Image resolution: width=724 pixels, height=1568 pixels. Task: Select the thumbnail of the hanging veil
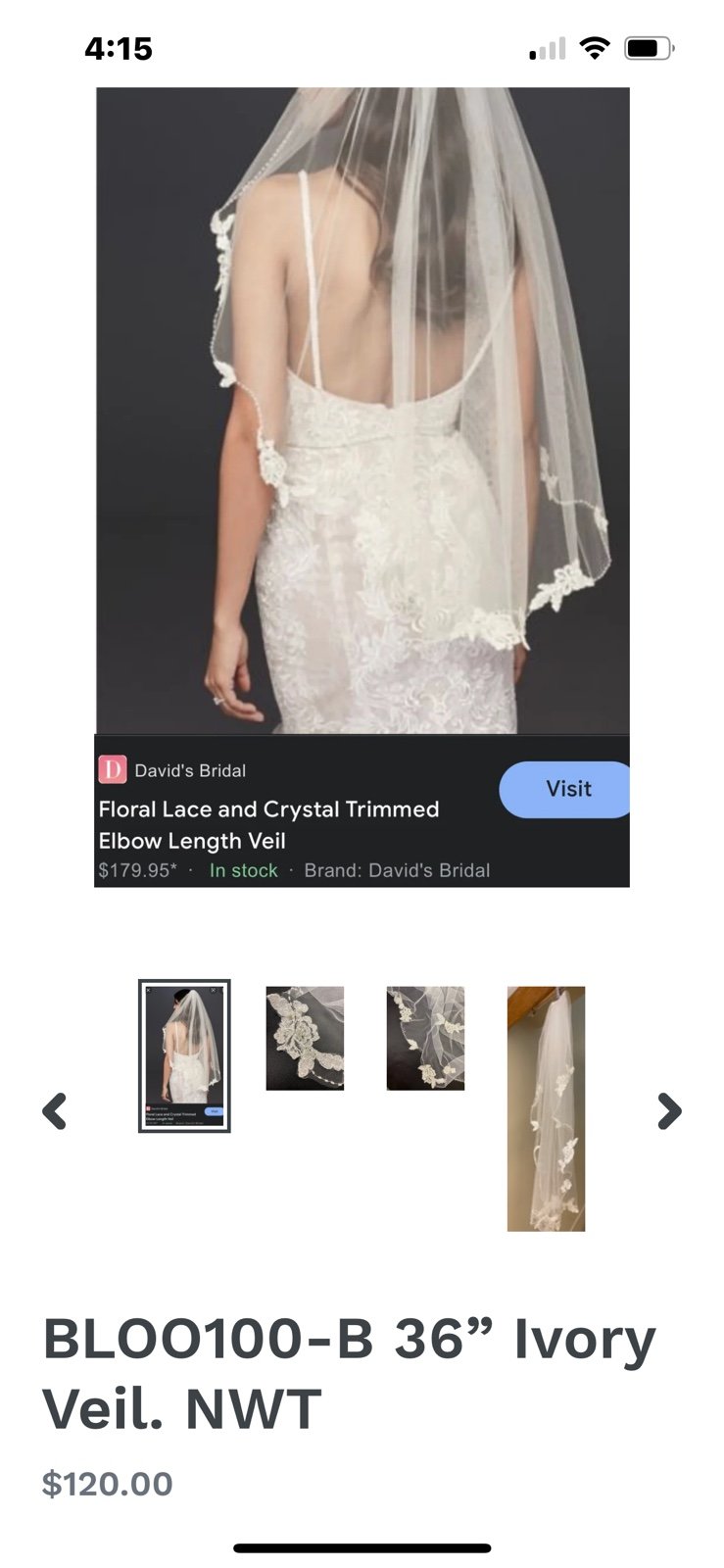546,1108
